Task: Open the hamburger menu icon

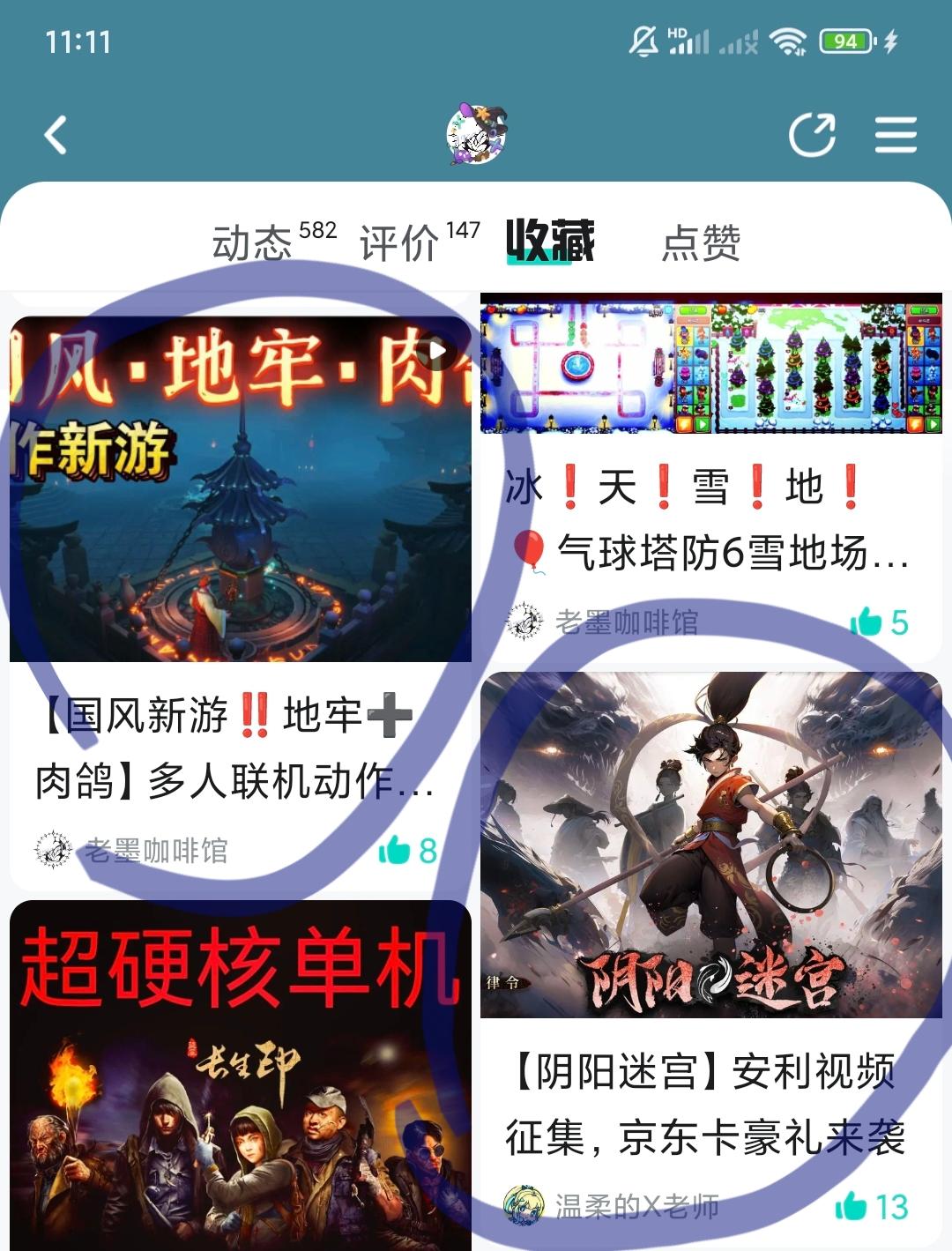Action: pyautogui.click(x=898, y=132)
